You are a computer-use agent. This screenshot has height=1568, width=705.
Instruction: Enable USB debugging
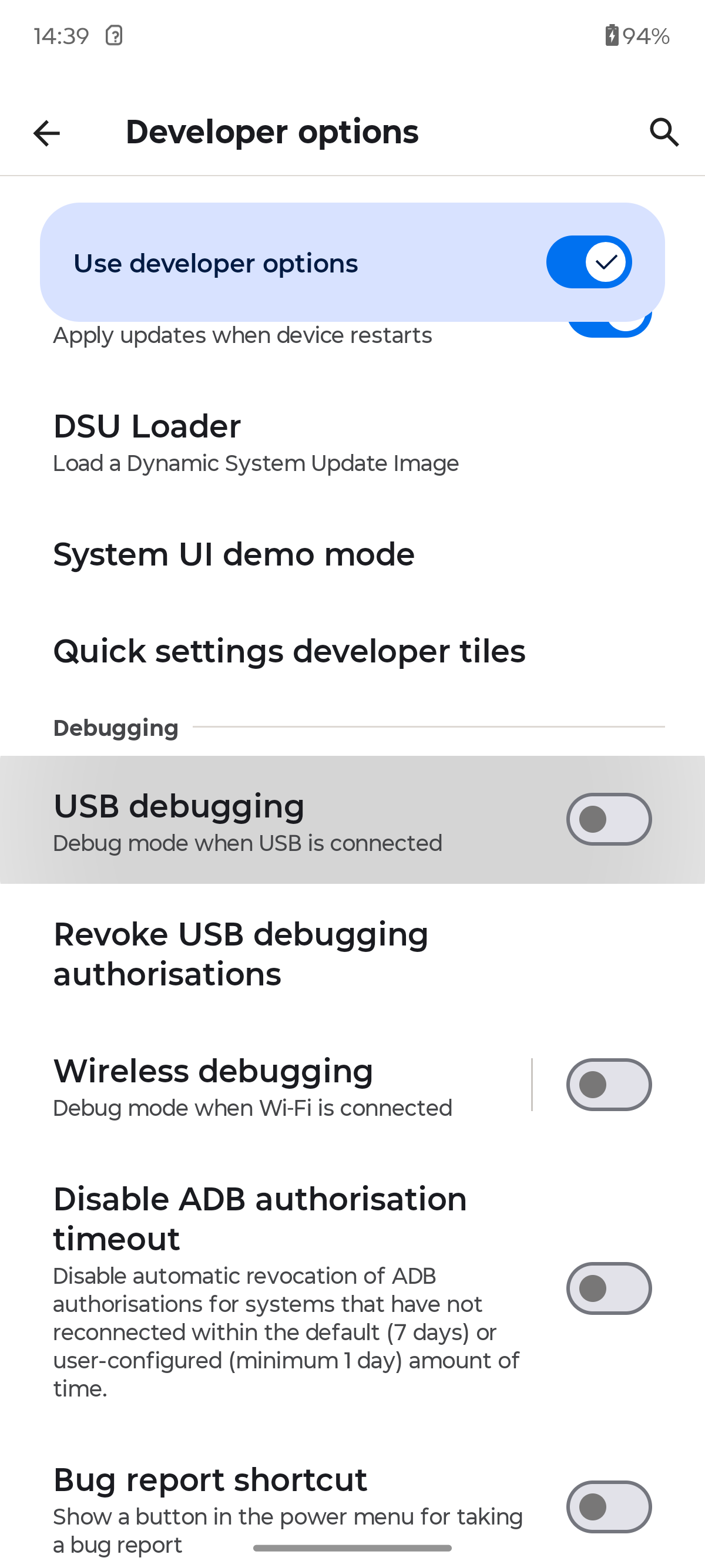click(608, 819)
